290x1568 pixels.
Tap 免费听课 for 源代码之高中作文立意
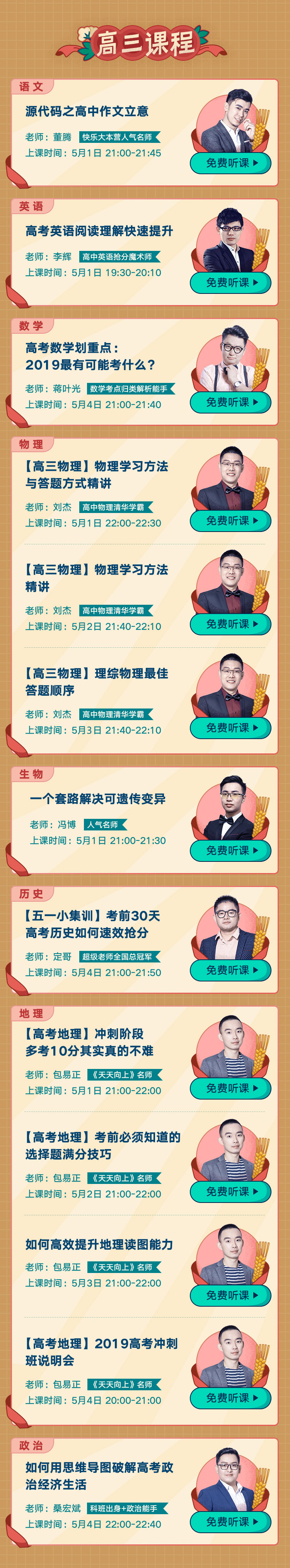(230, 163)
